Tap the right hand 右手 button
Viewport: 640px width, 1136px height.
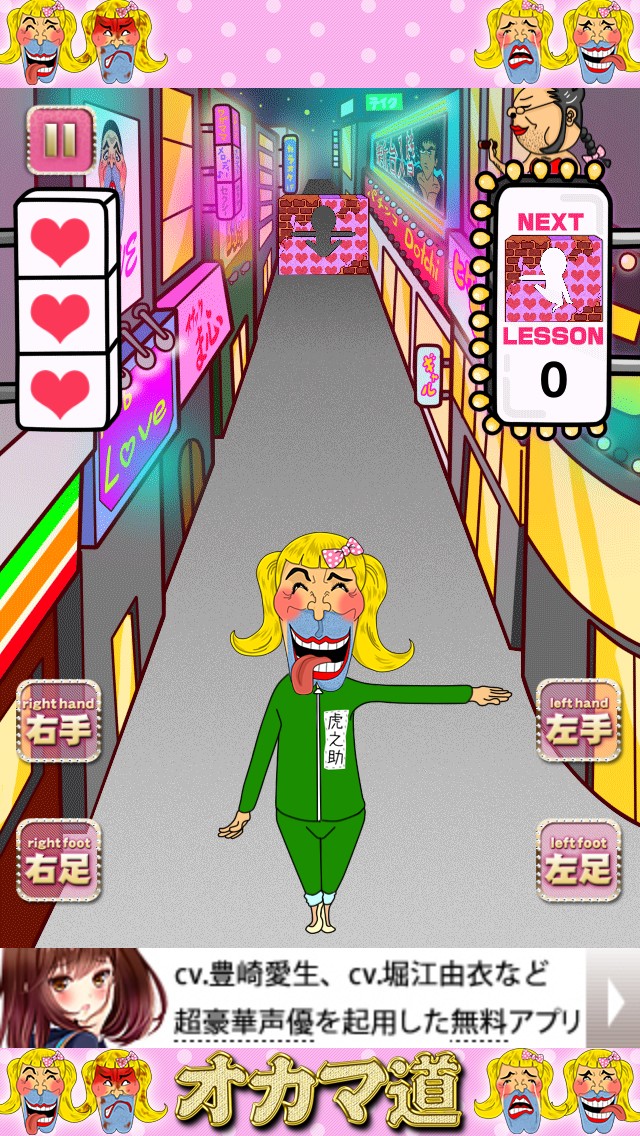(59, 721)
